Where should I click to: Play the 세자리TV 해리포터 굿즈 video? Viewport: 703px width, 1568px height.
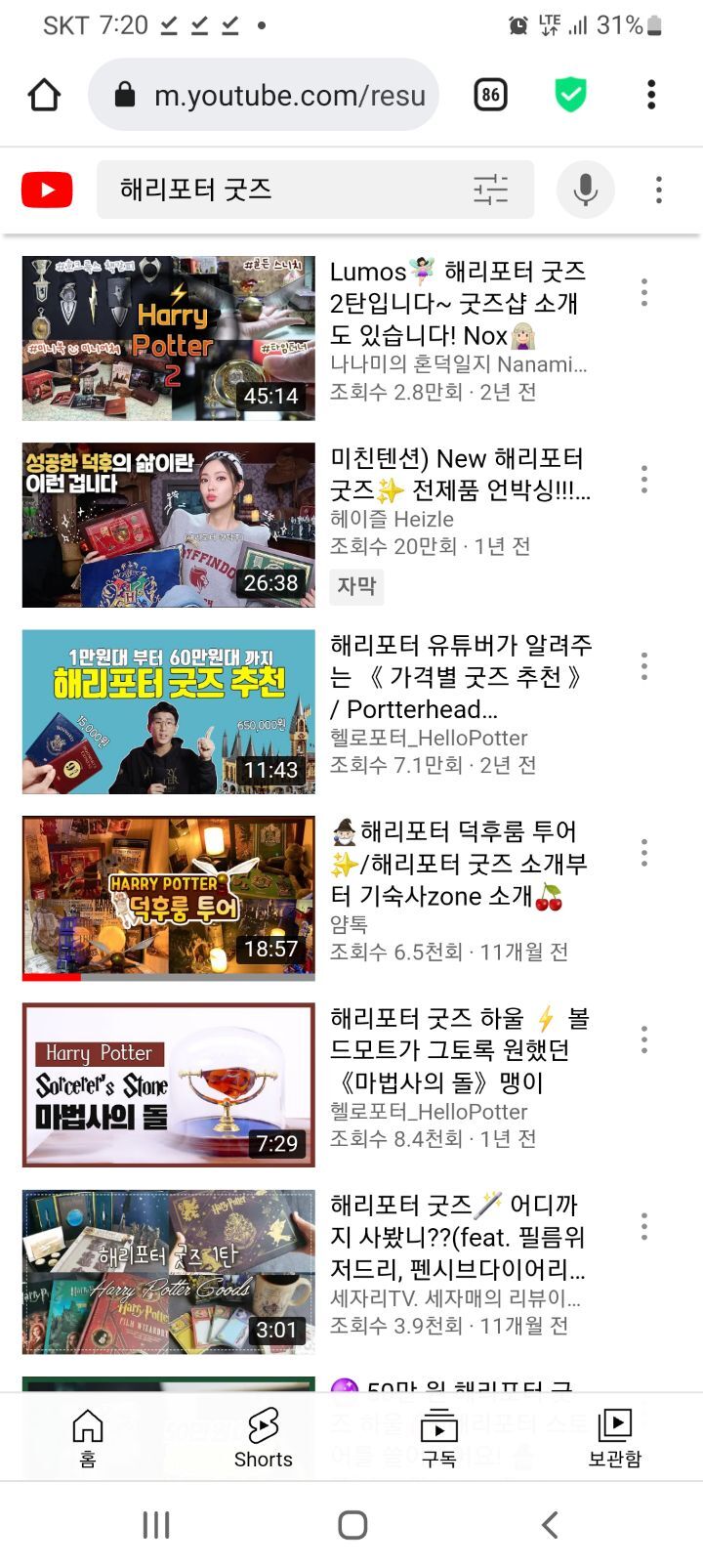(x=169, y=1271)
